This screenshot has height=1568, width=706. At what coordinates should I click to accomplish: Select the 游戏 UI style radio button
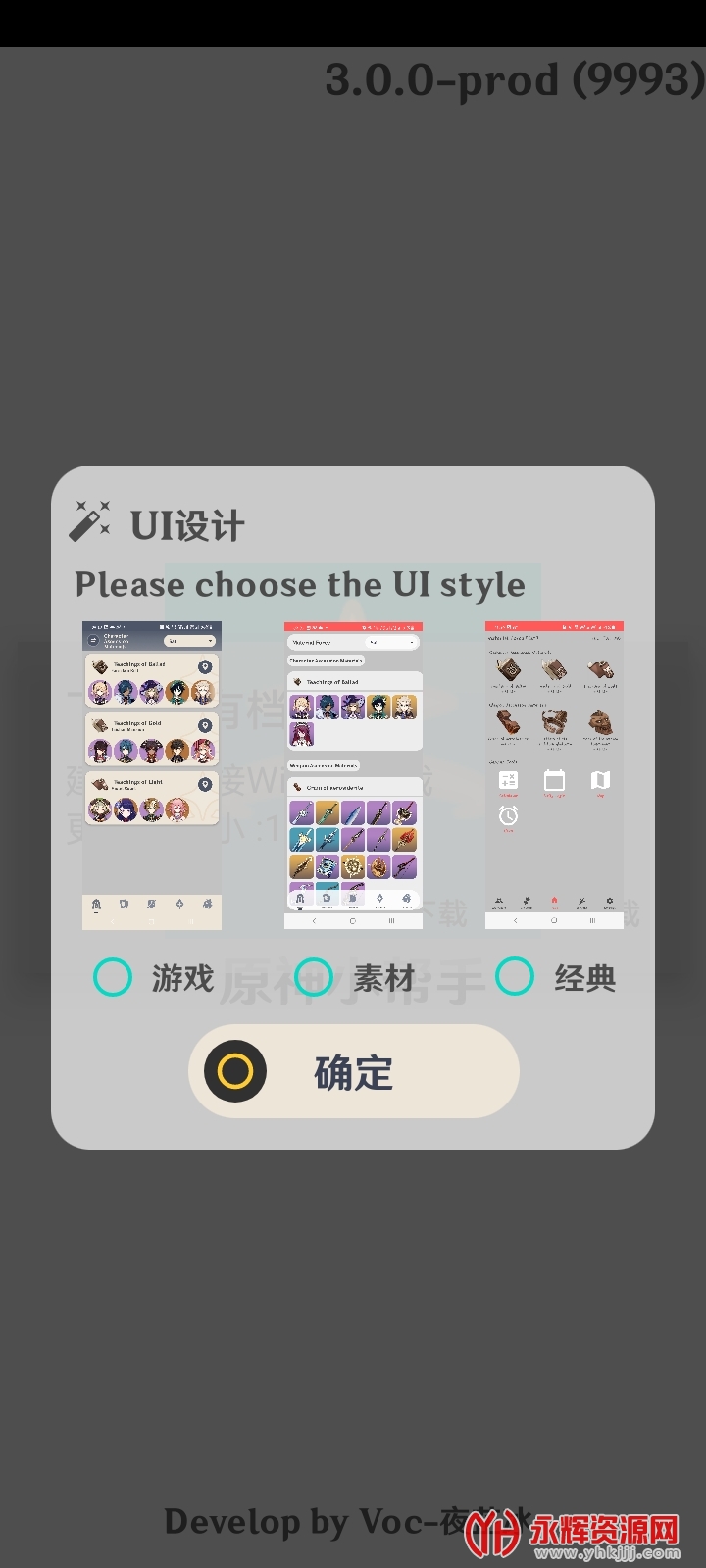(113, 977)
